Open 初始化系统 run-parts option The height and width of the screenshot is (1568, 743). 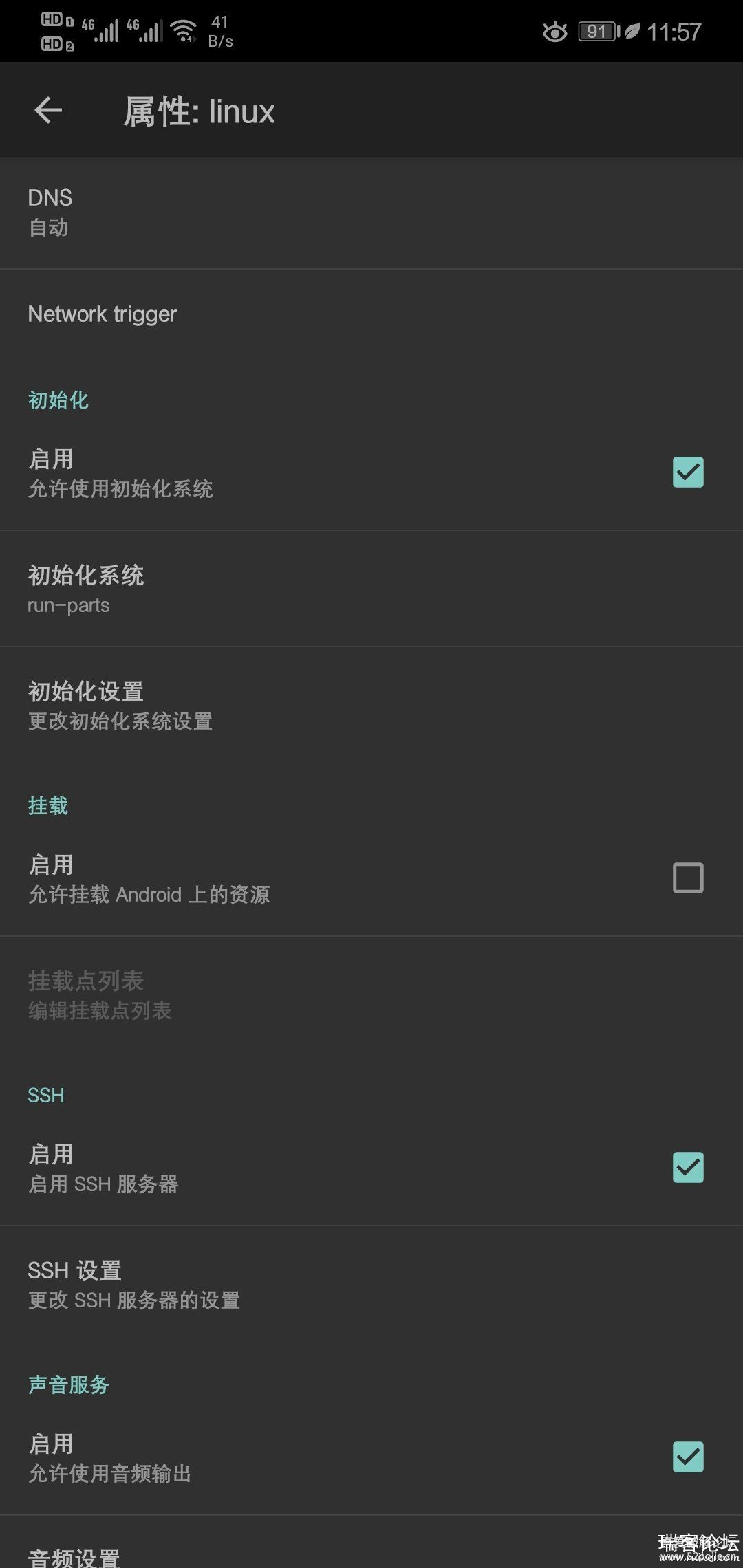[371, 589]
